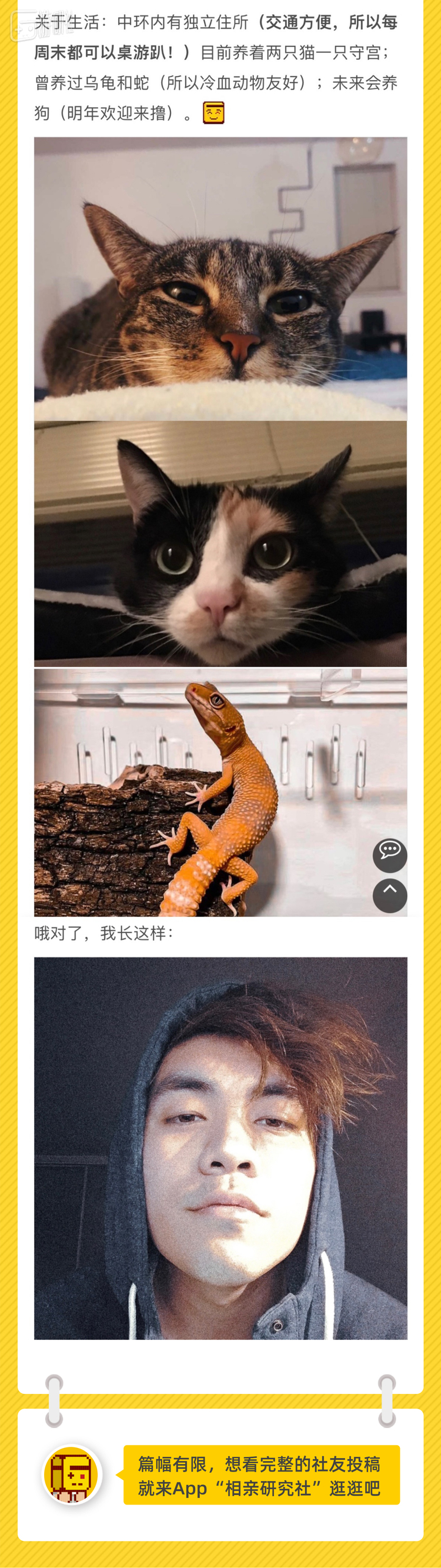This screenshot has width=441, height=1568.
Task: View the calico cat photo full-screen
Action: click(220, 544)
